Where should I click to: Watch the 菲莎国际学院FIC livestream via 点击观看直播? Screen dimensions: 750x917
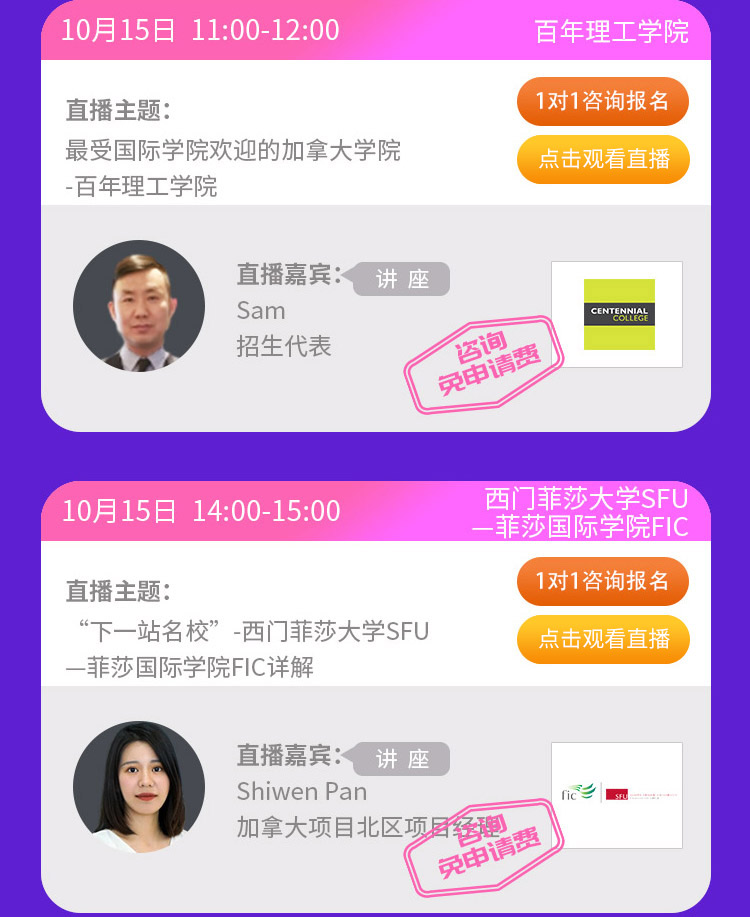[603, 639]
